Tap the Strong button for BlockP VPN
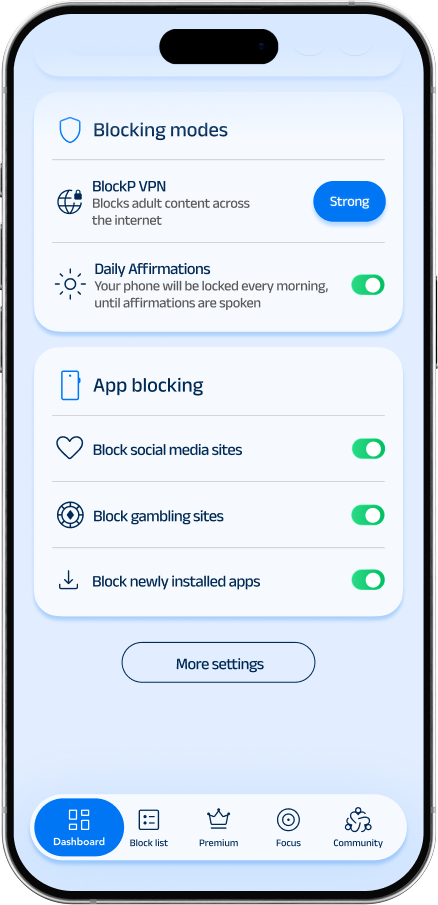 [349, 201]
